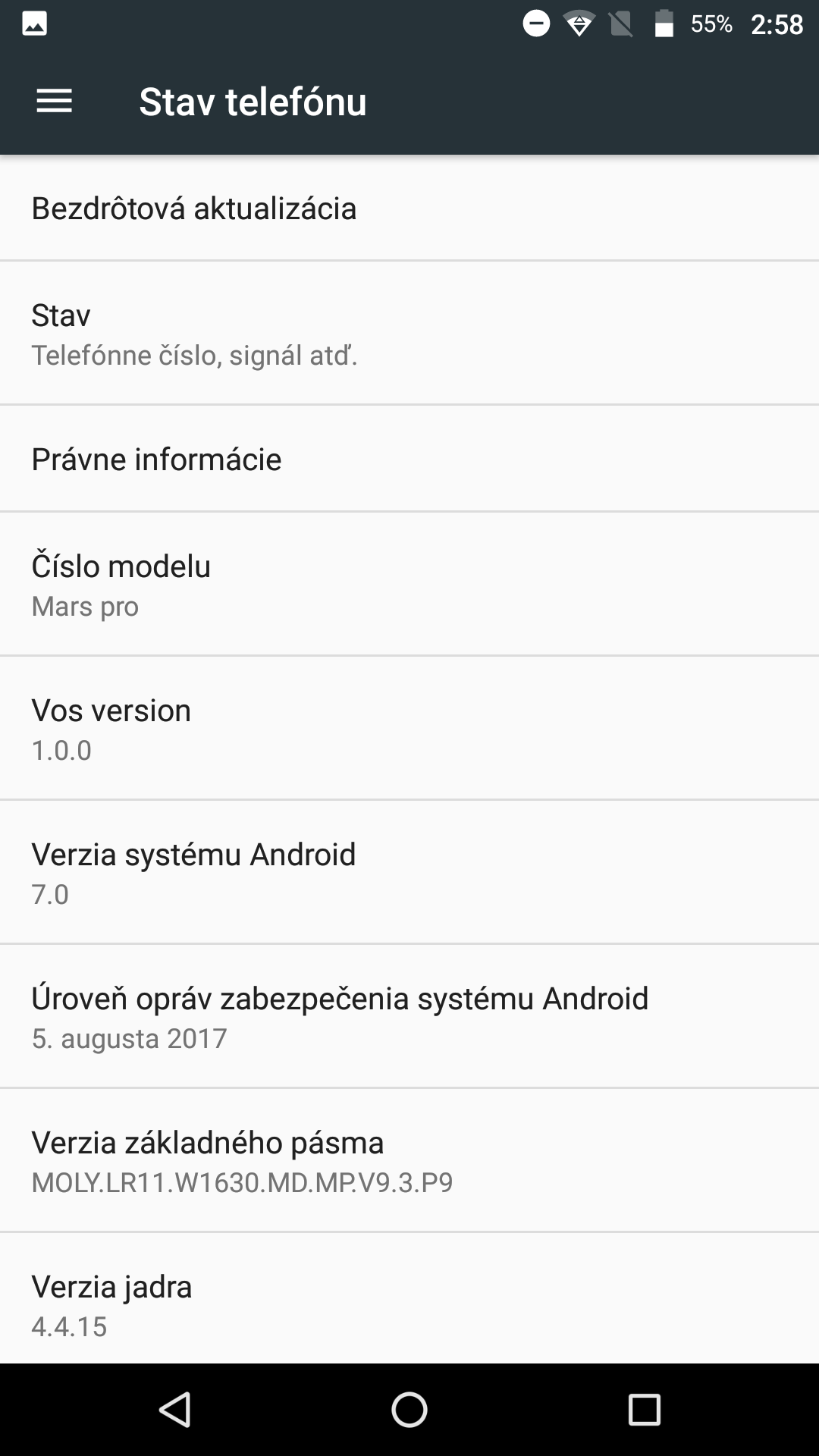This screenshot has width=819, height=1456.
Task: Go back using the navigation bar
Action: (175, 1410)
